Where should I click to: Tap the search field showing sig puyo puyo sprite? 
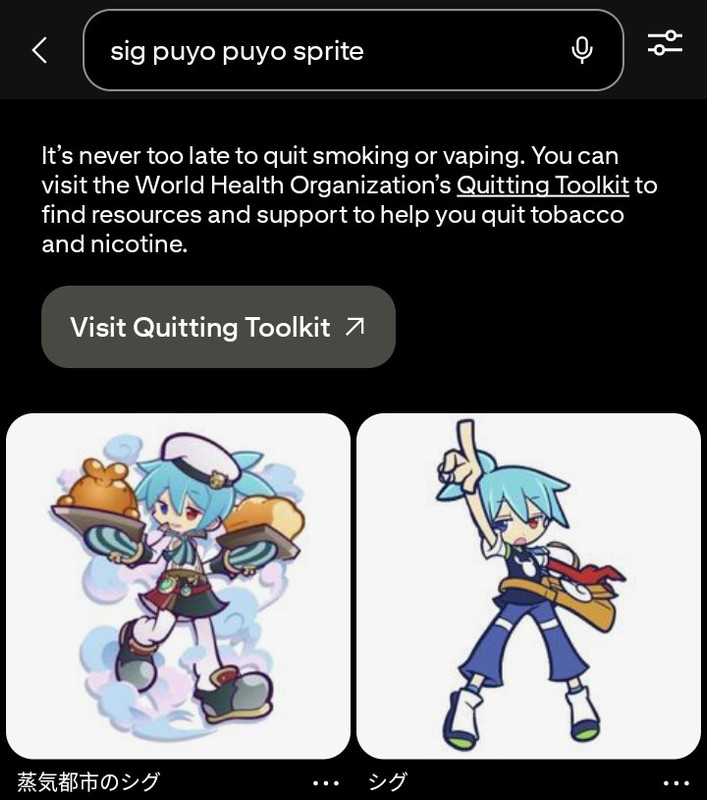[320, 51]
